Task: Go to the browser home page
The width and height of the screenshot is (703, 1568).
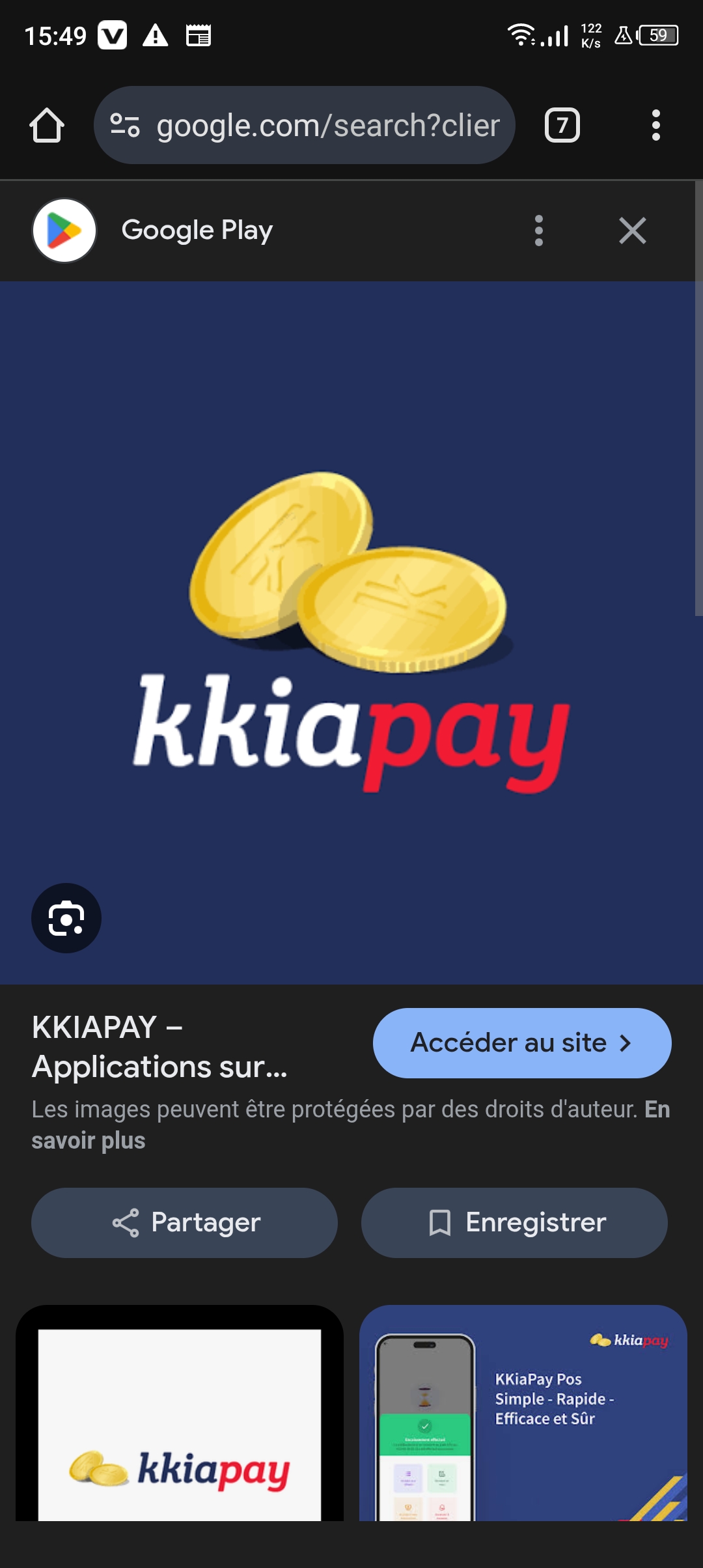Action: tap(47, 125)
